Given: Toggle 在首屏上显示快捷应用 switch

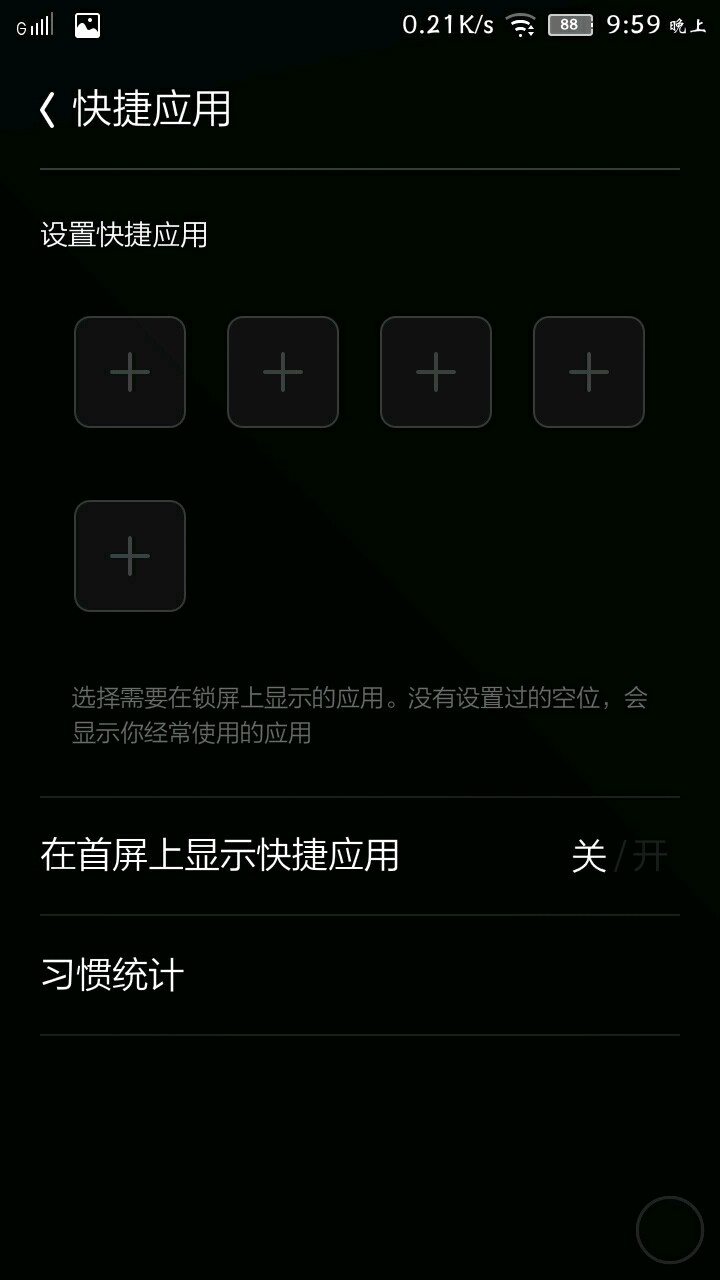Looking at the screenshot, I should coord(619,856).
